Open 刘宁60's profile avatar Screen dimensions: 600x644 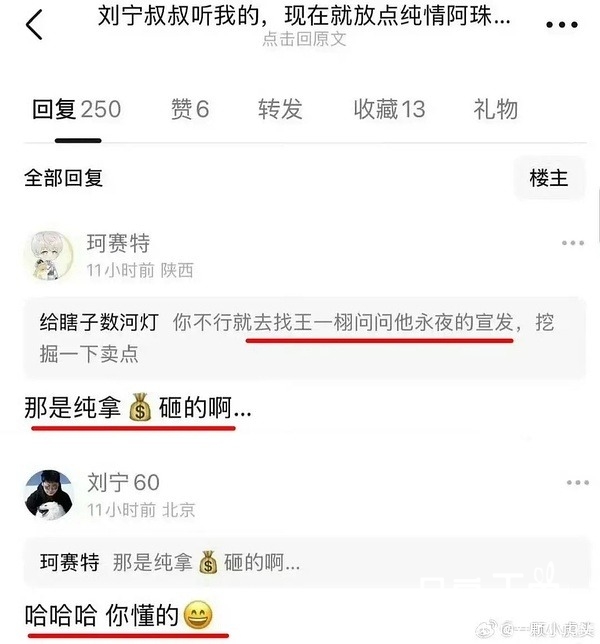tap(48, 495)
